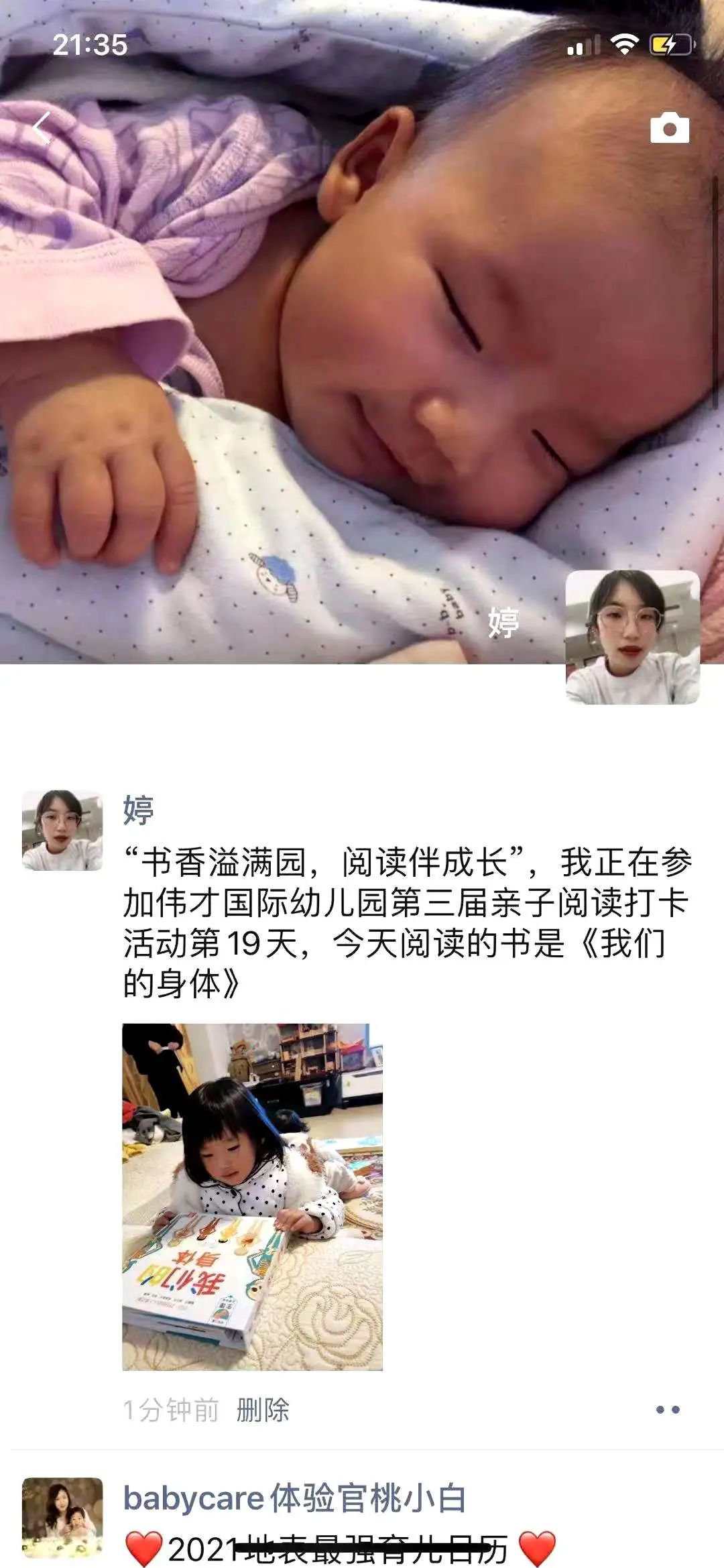Screen dimensions: 724x1568
Task: Open the camera to post a moment
Action: 669,128
